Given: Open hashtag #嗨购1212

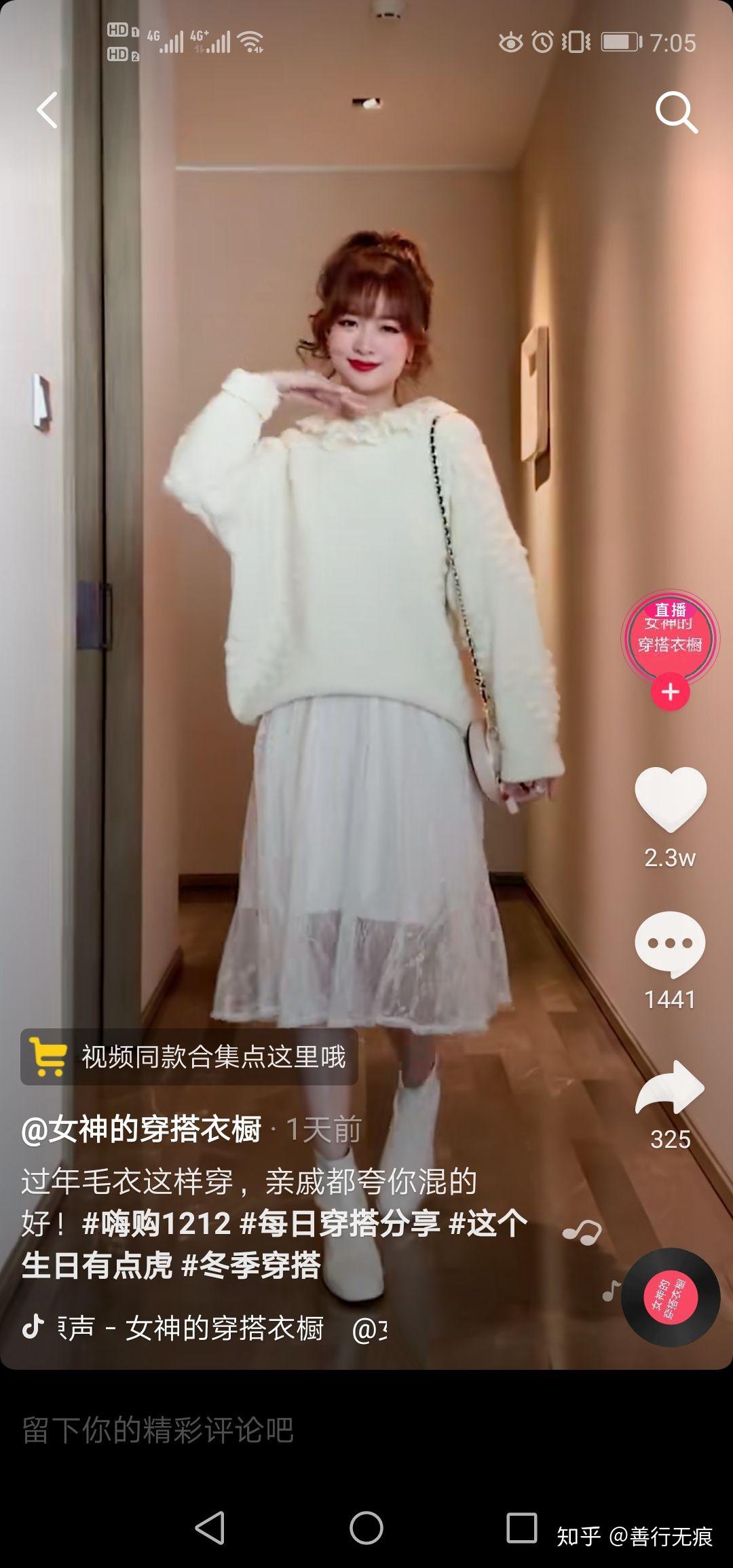Looking at the screenshot, I should (x=157, y=1223).
